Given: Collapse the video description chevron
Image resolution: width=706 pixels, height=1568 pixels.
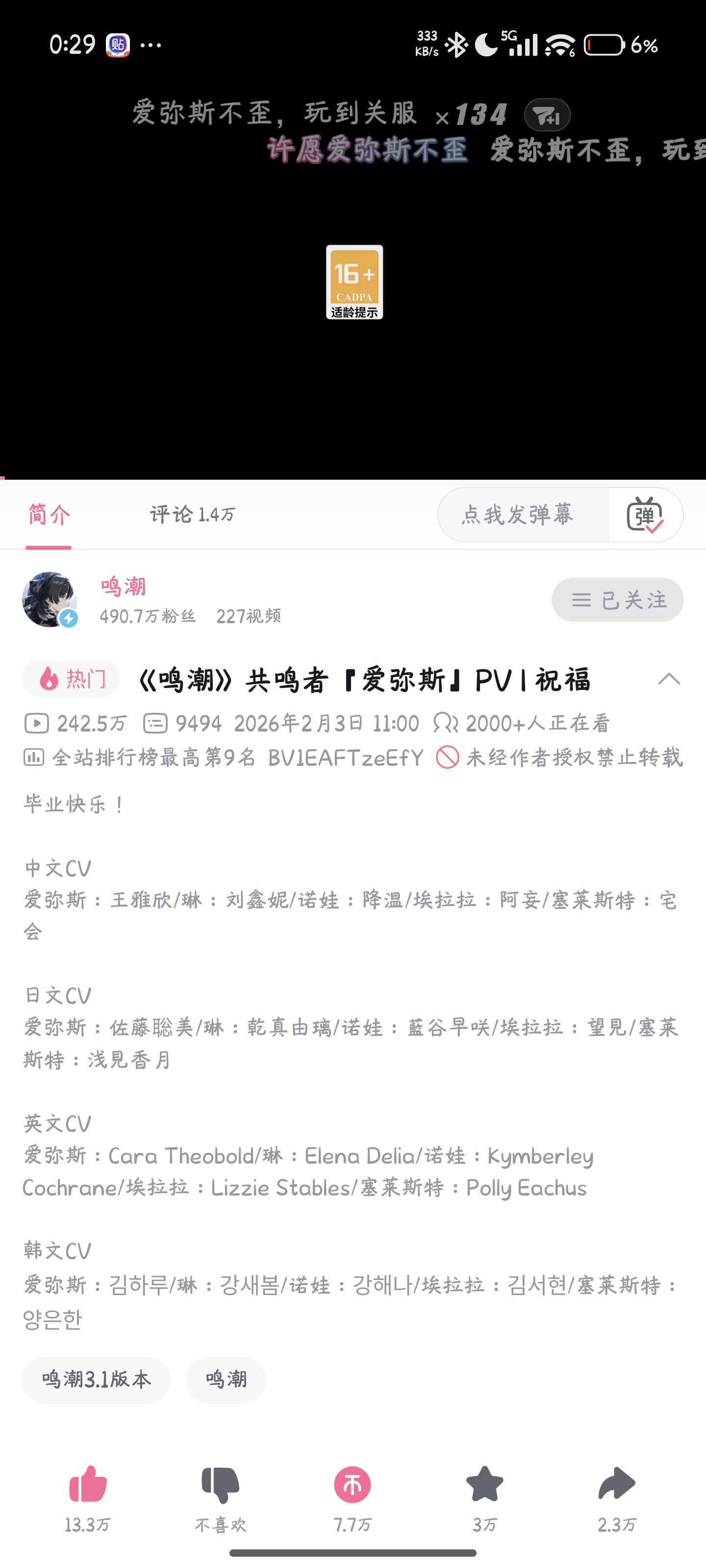Looking at the screenshot, I should (x=669, y=679).
